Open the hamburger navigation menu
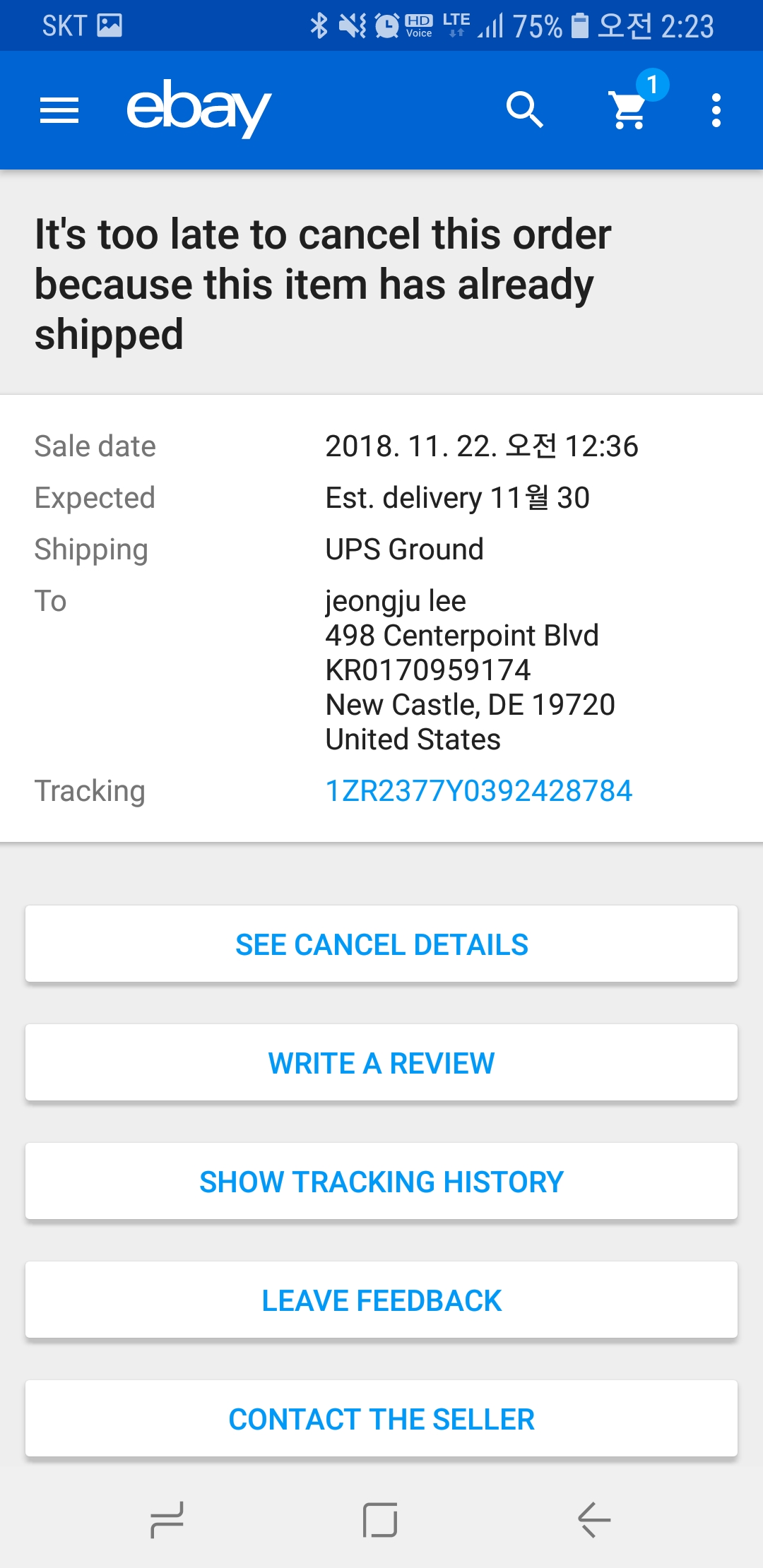Viewport: 763px width, 1568px height. [59, 110]
